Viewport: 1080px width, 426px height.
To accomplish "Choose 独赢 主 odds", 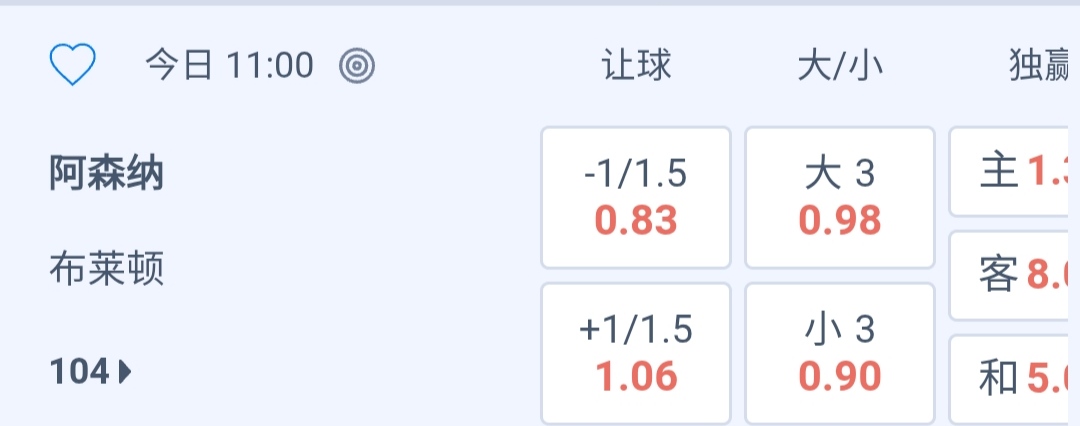I will [x=1015, y=172].
